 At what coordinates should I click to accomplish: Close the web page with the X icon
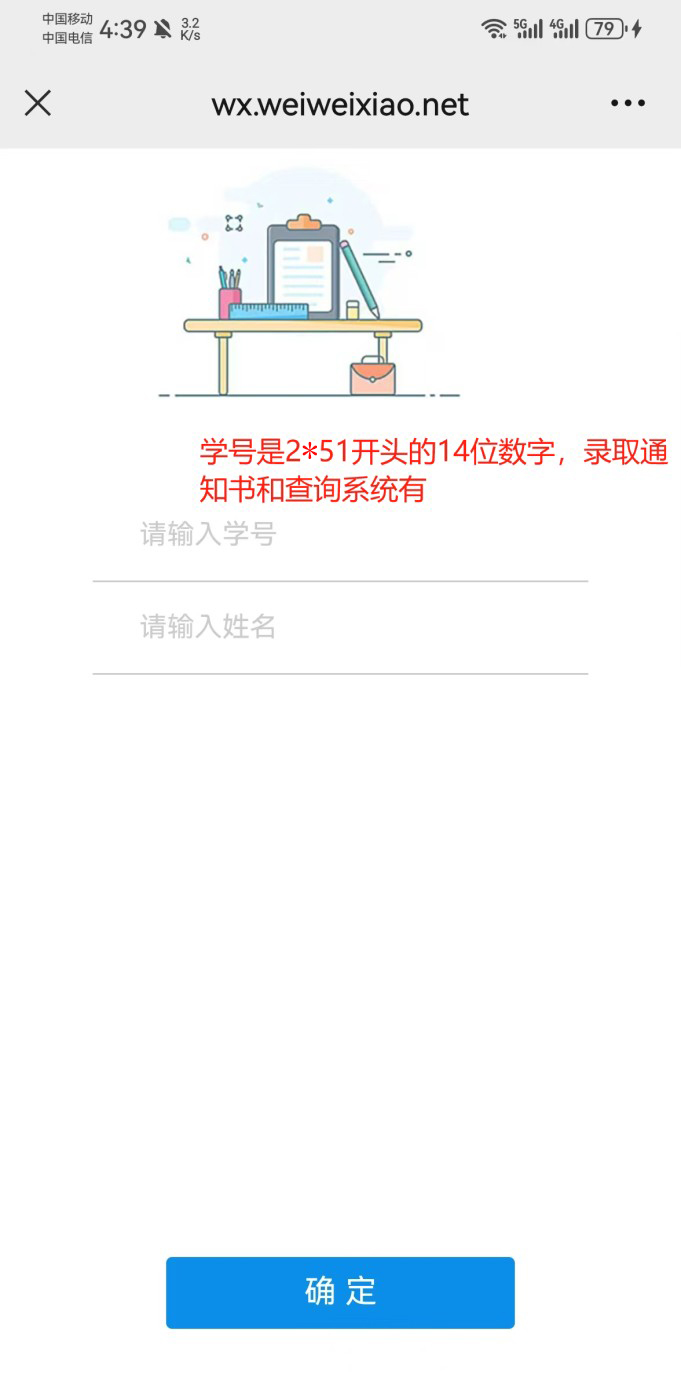pos(38,103)
